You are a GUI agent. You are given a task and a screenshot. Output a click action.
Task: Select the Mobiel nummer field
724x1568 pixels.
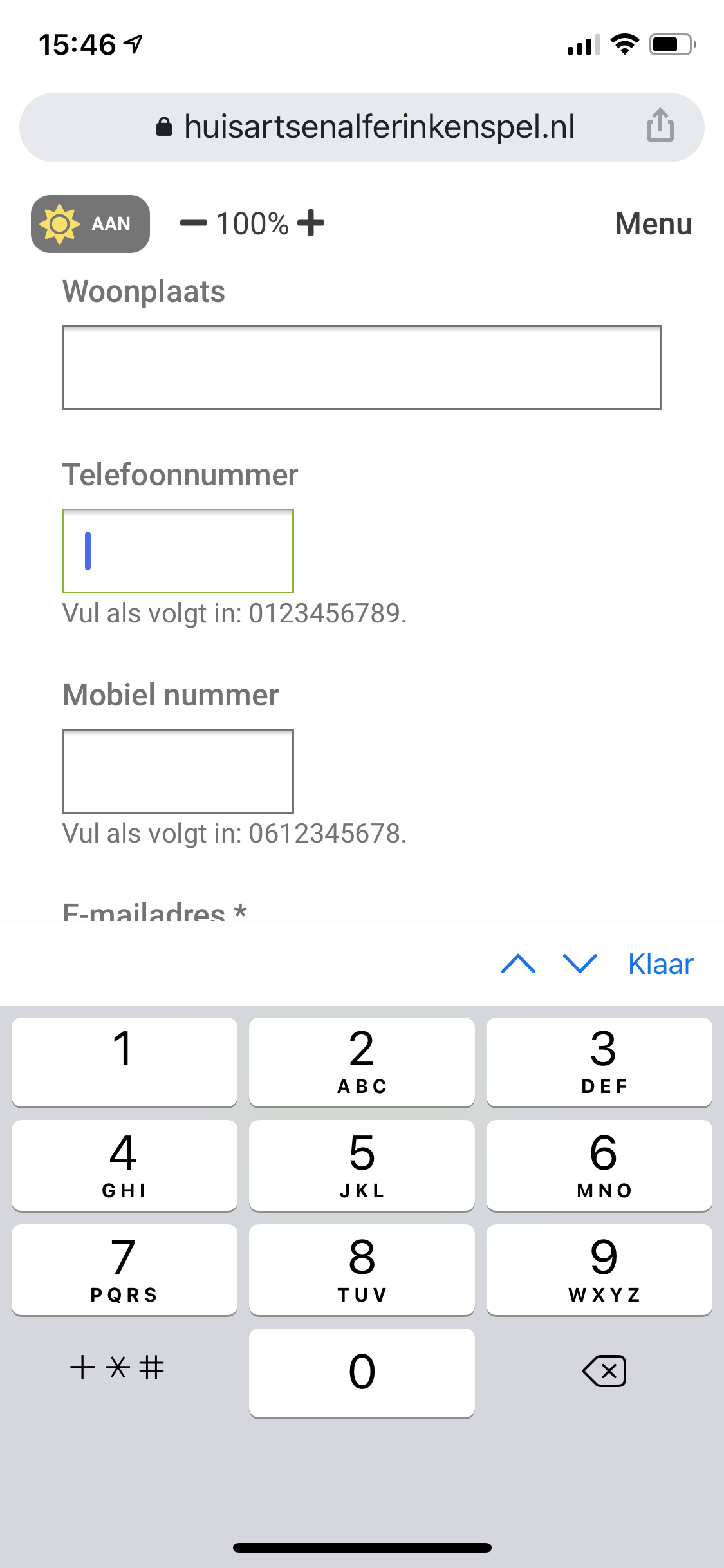pyautogui.click(x=178, y=771)
